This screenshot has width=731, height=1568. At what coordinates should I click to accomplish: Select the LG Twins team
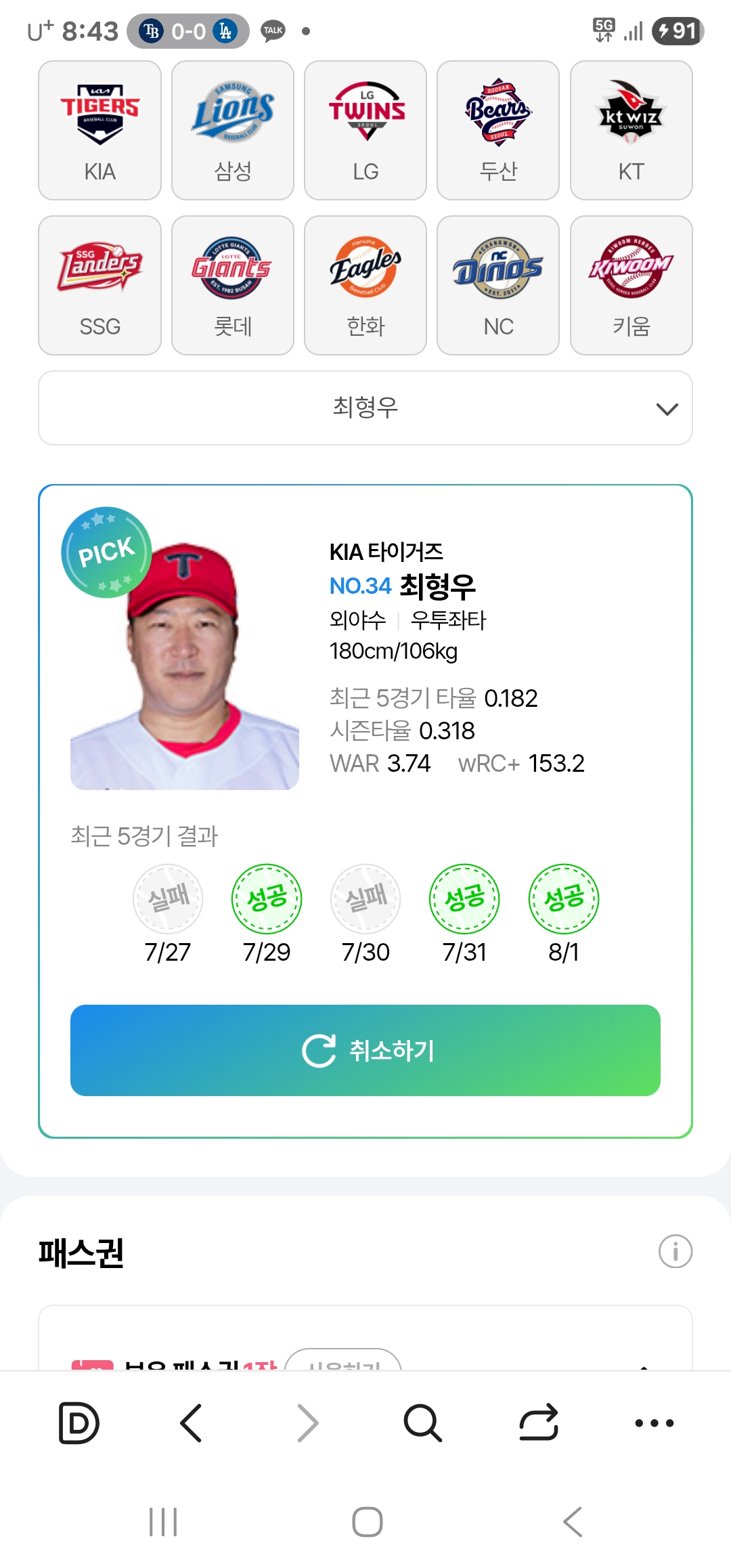365,130
